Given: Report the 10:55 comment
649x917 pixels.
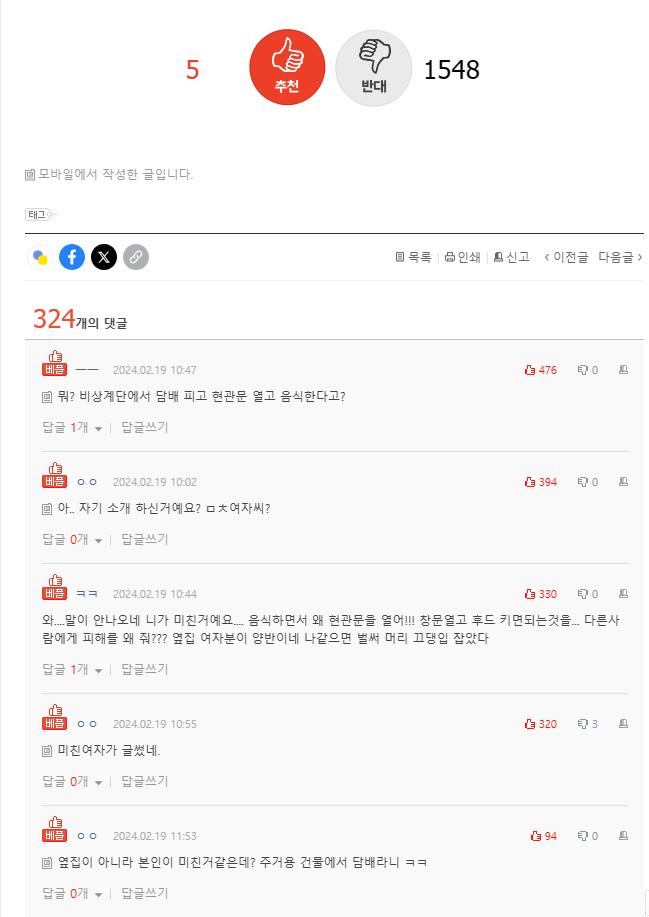Looking at the screenshot, I should coord(623,724).
